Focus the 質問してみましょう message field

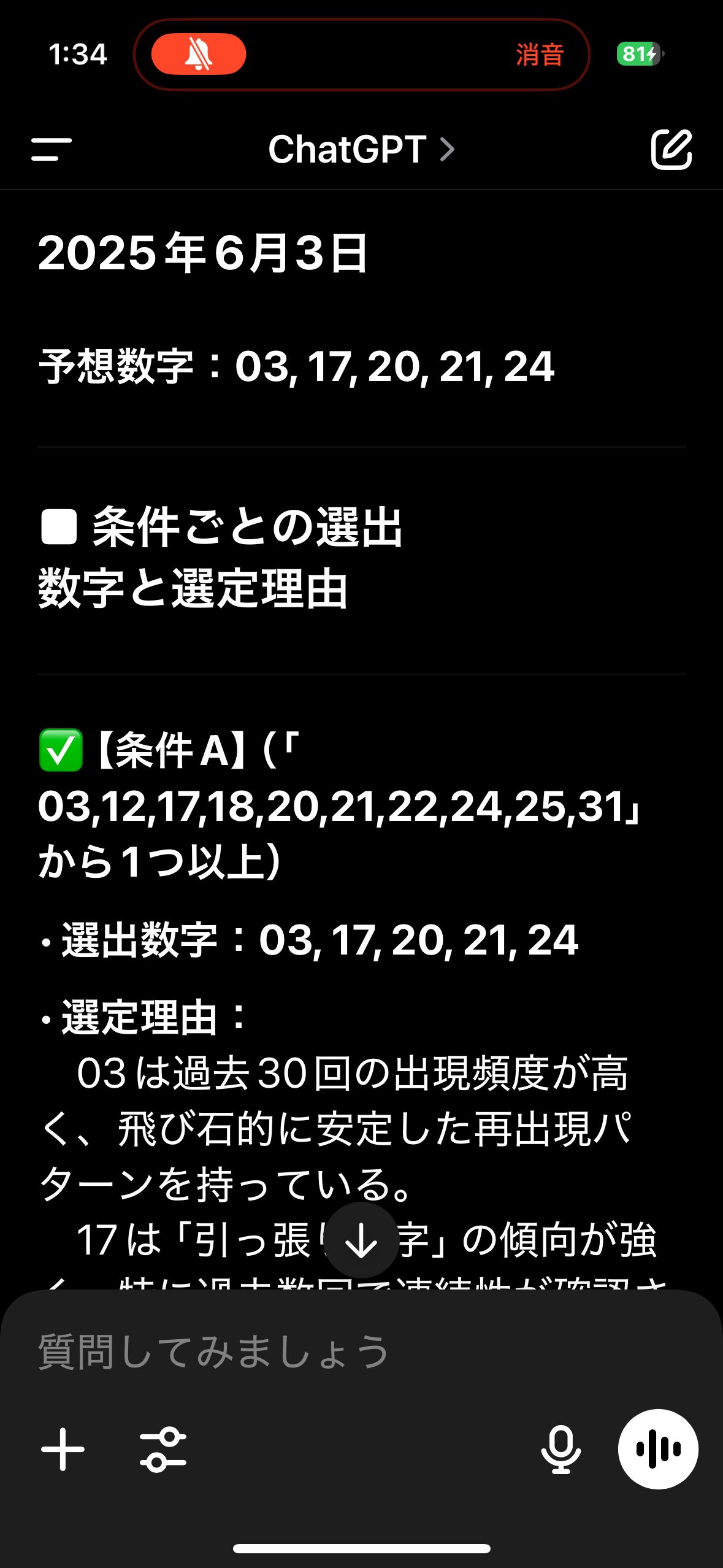click(x=361, y=1351)
